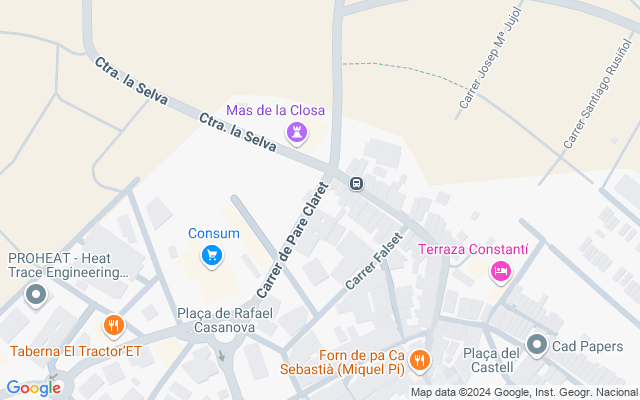Open the Mas de la Closa place marker
Screen dimensions: 640x400
pos(297,131)
